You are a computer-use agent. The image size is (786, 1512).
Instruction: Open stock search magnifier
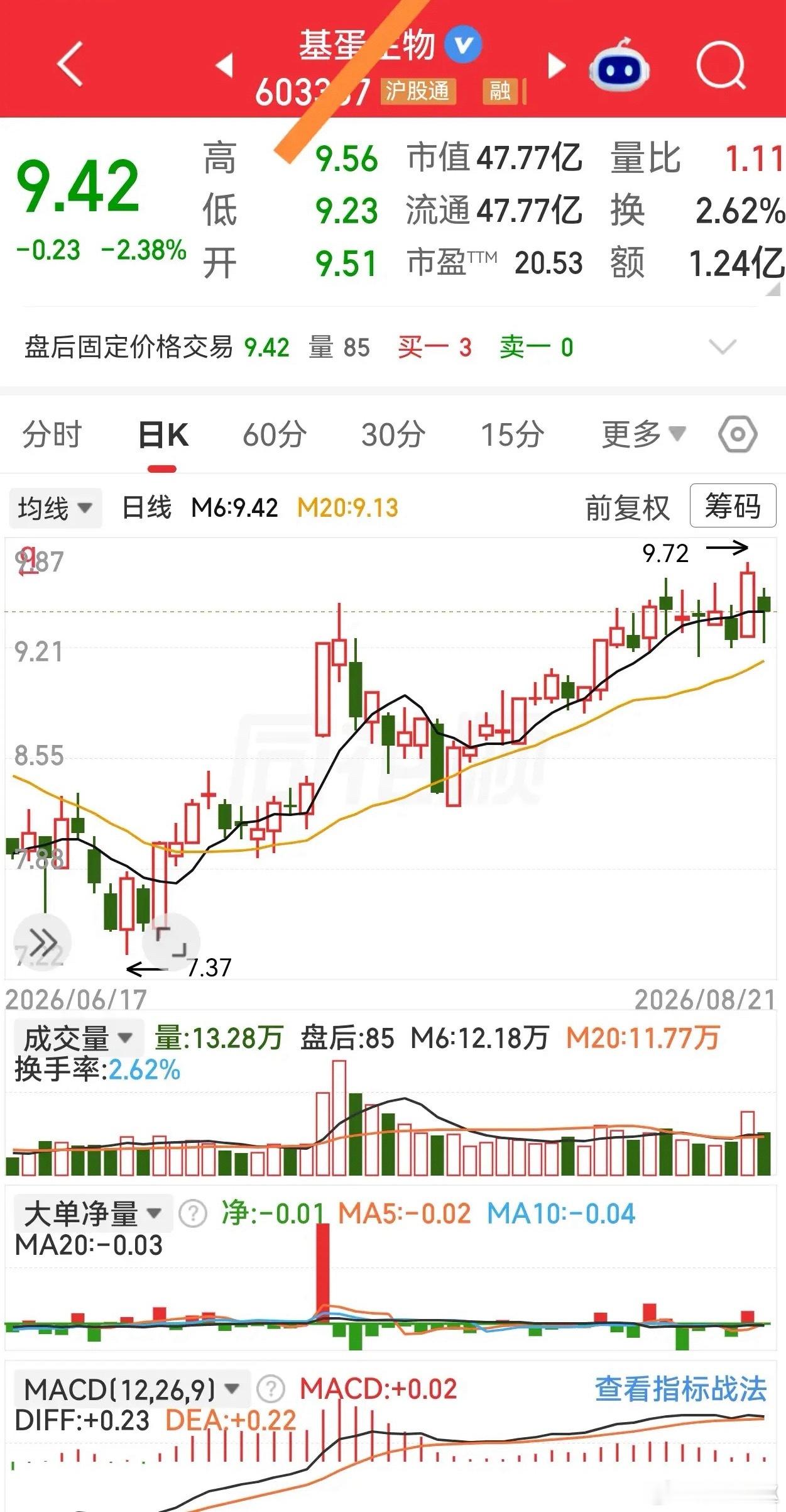point(721,65)
